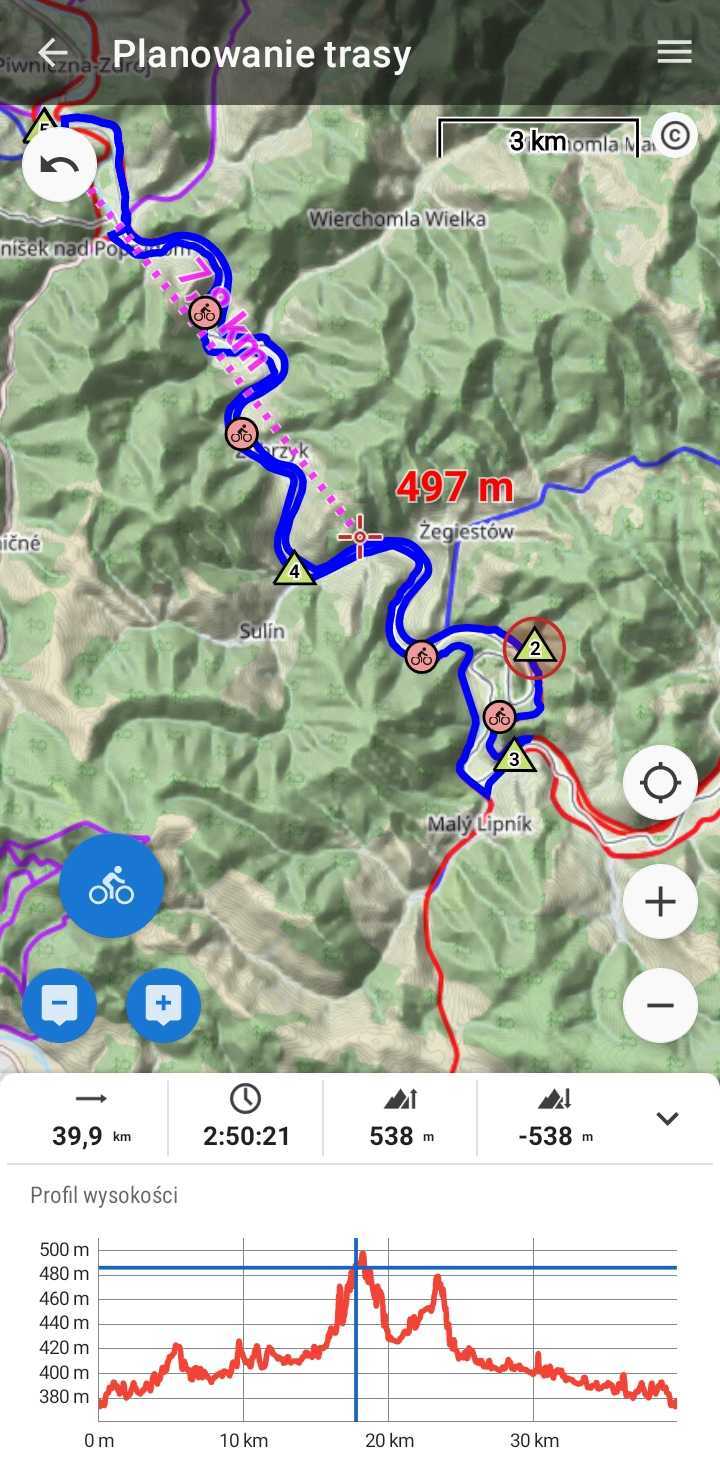
Task: Zoom out the map
Action: 660,1006
